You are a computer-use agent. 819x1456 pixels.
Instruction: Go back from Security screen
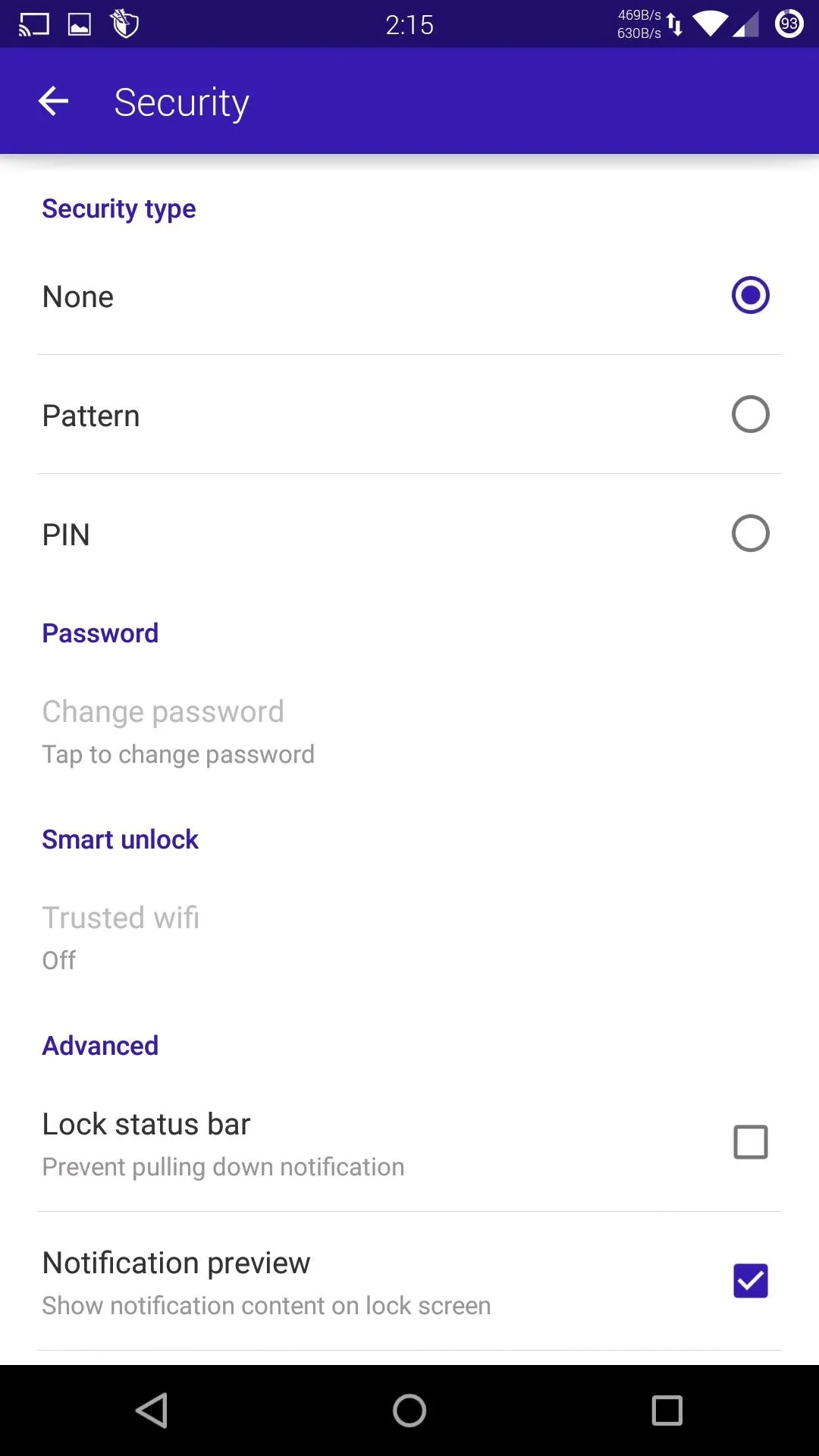[x=53, y=101]
